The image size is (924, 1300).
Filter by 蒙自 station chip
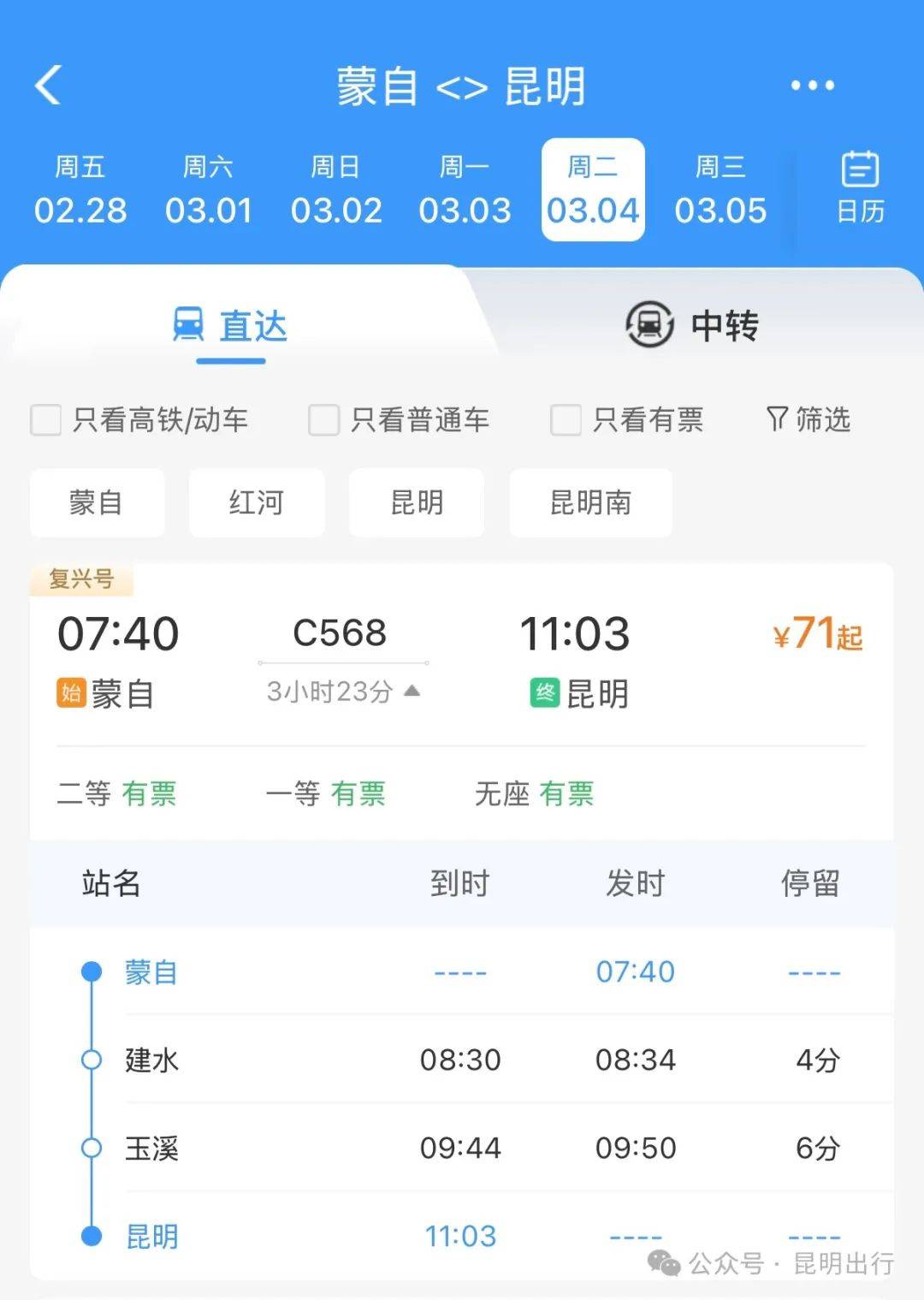pyautogui.click(x=97, y=502)
